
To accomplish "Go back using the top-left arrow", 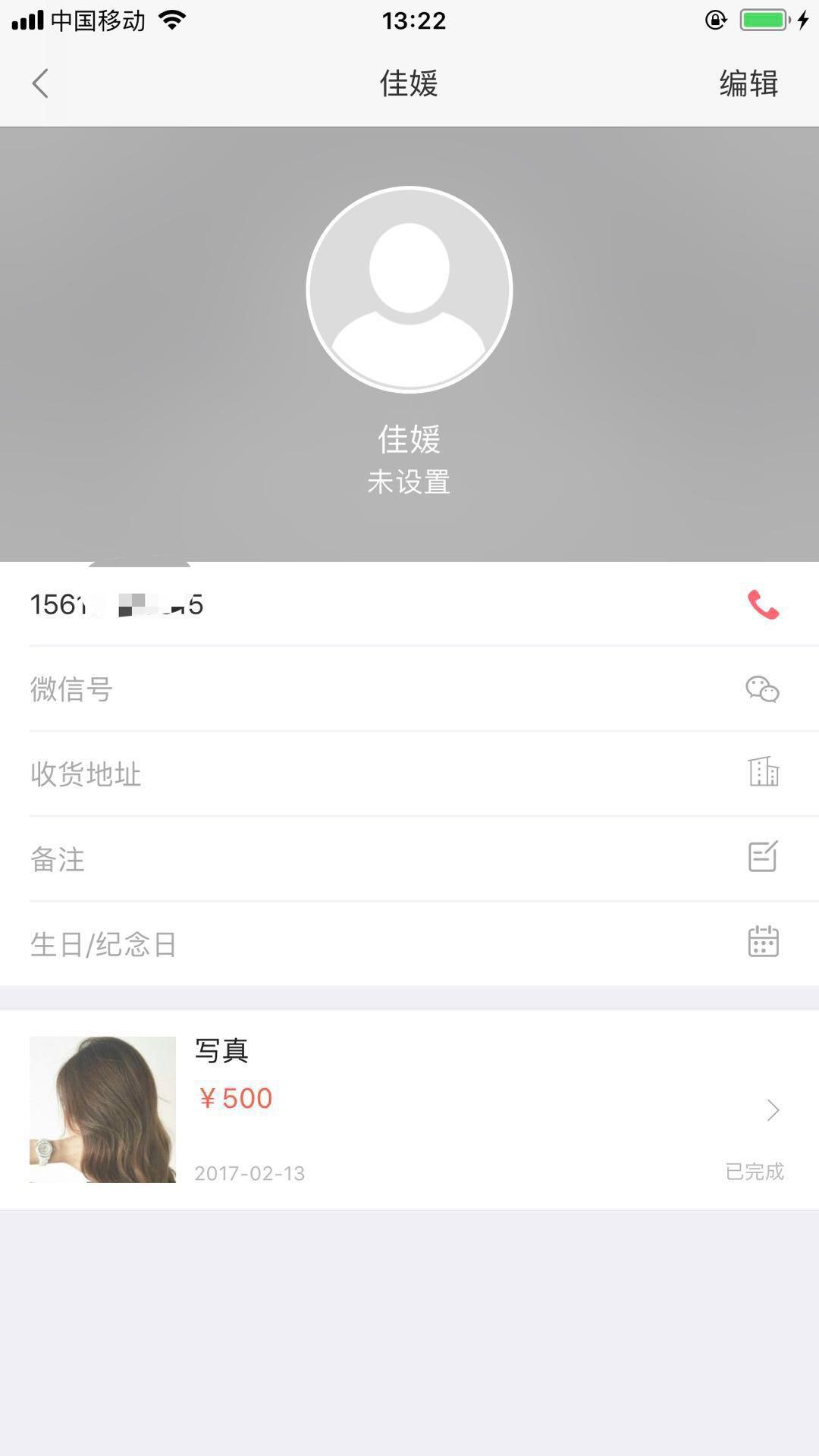I will click(x=41, y=83).
